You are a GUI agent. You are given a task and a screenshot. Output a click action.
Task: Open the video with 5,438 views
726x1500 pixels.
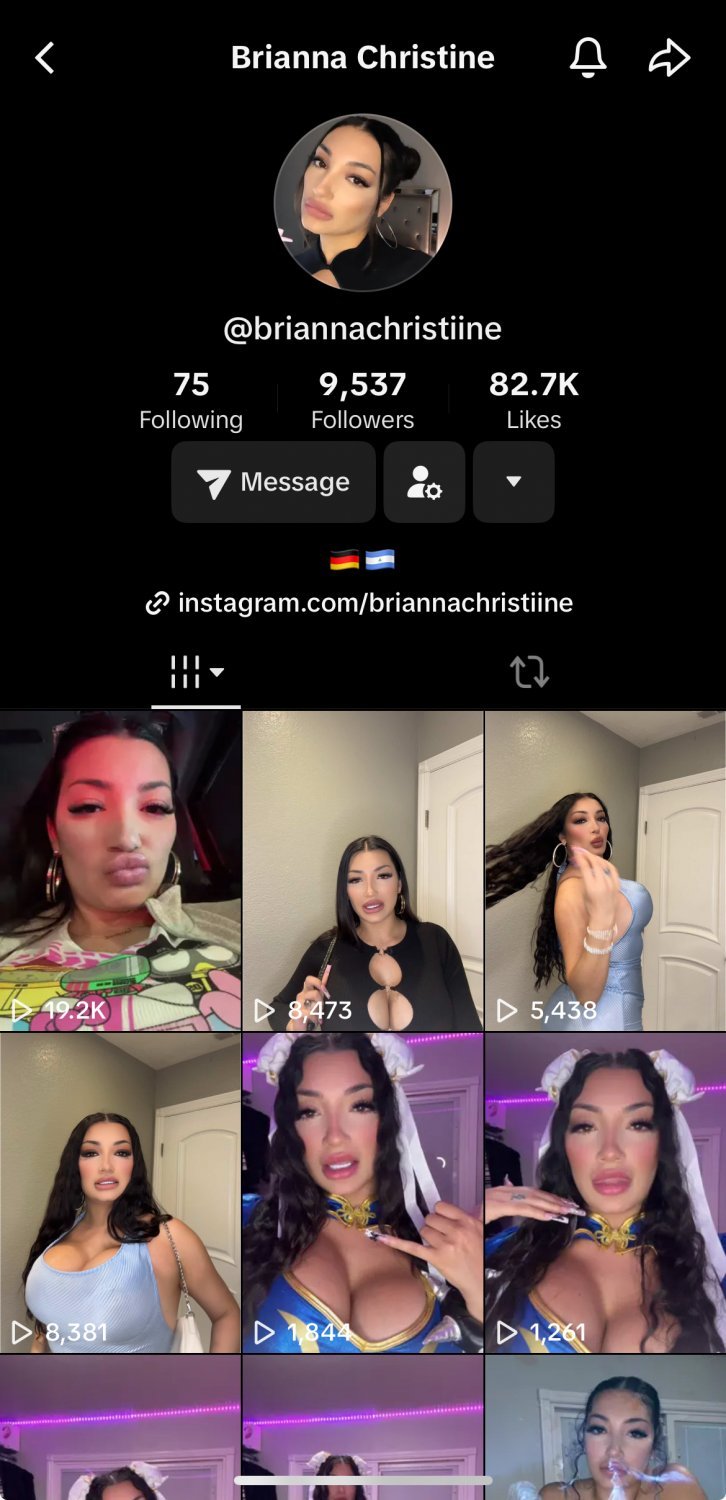[x=605, y=870]
